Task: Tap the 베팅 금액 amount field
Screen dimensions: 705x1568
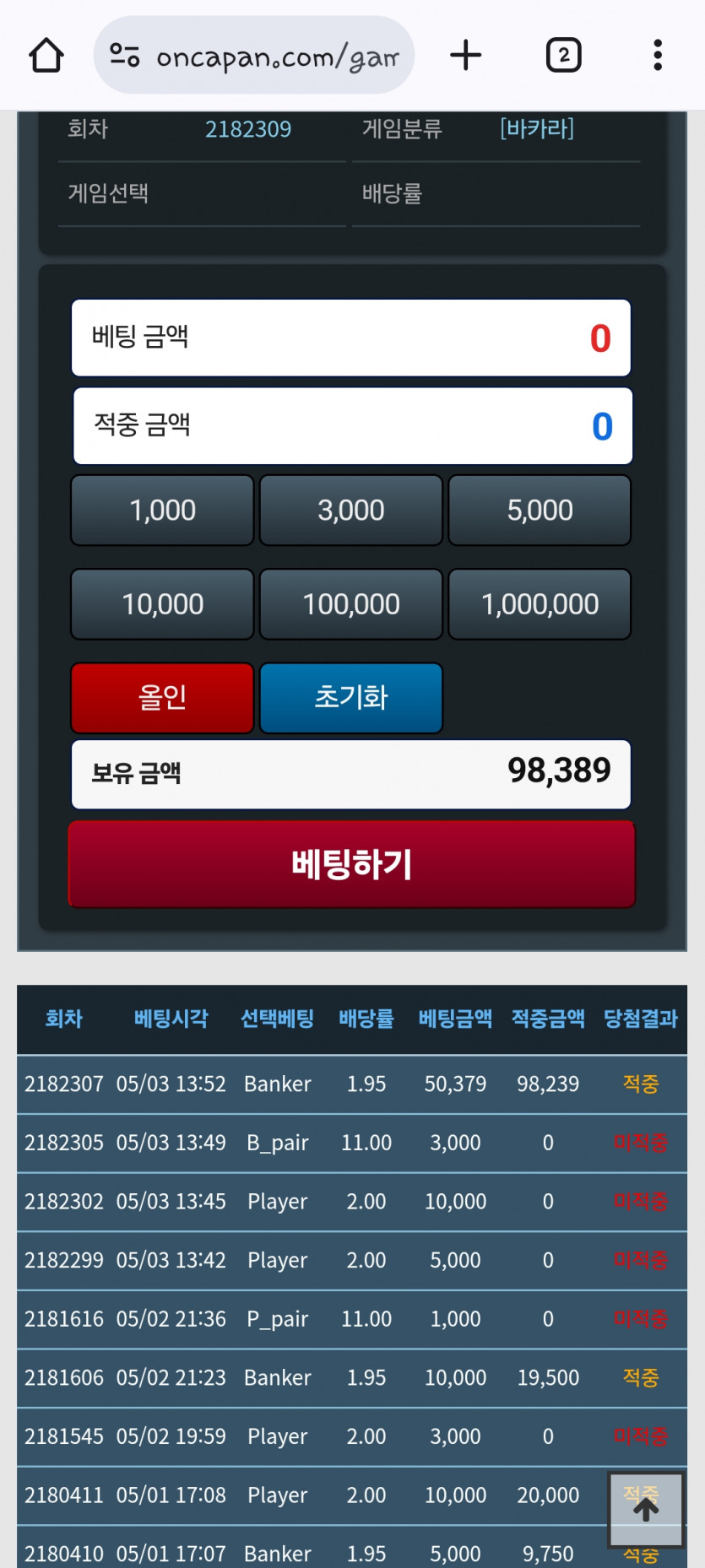Action: [351, 338]
